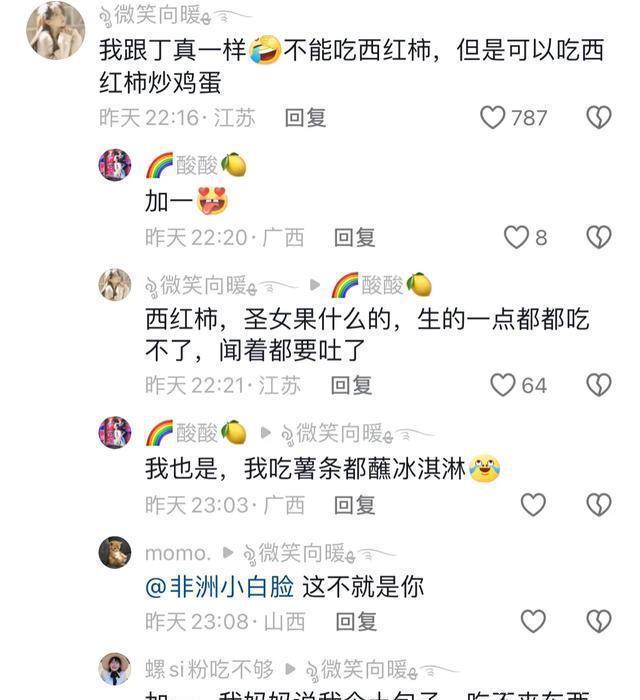
Task: Dislike the comment about 西红柿炒鸡蛋
Action: pyautogui.click(x=598, y=118)
